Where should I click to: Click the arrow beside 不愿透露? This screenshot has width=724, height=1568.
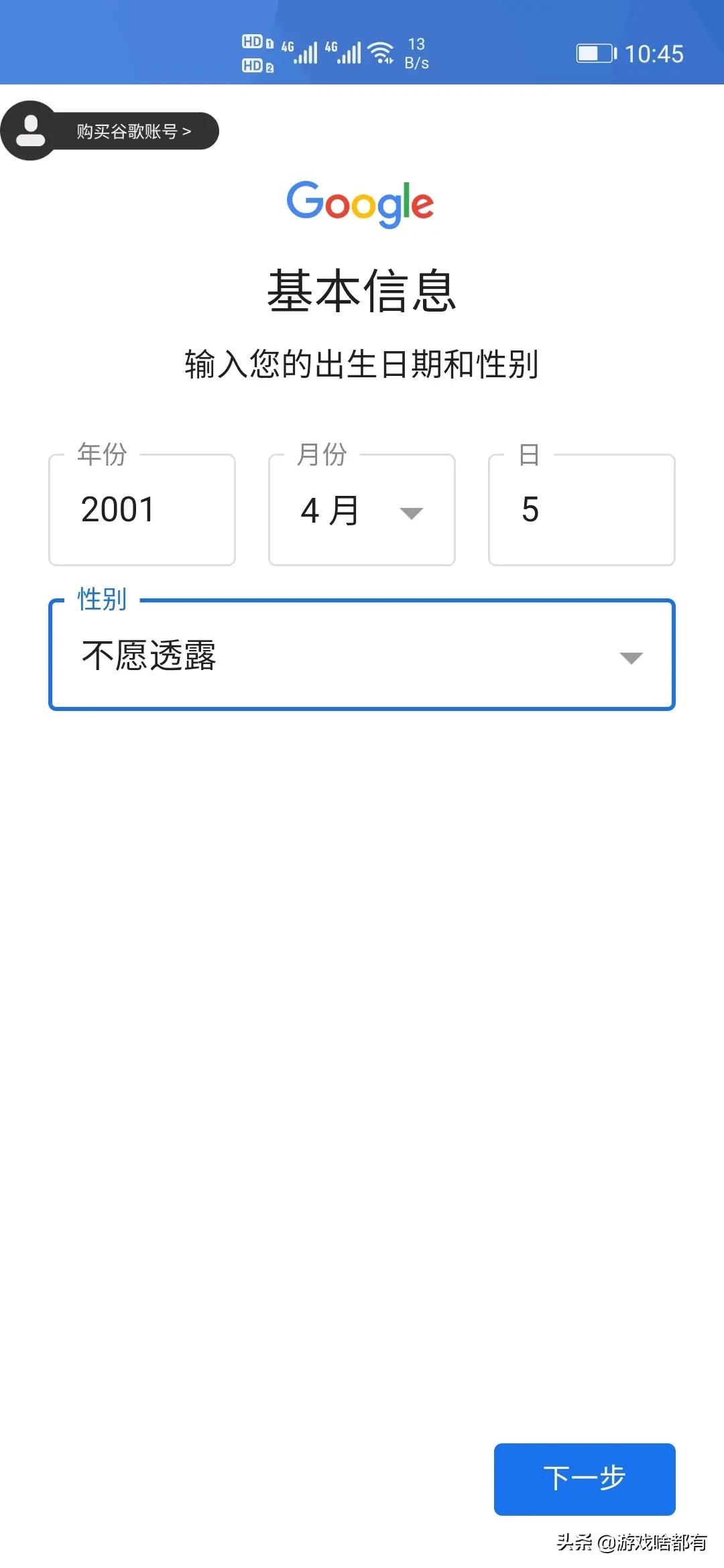click(633, 658)
